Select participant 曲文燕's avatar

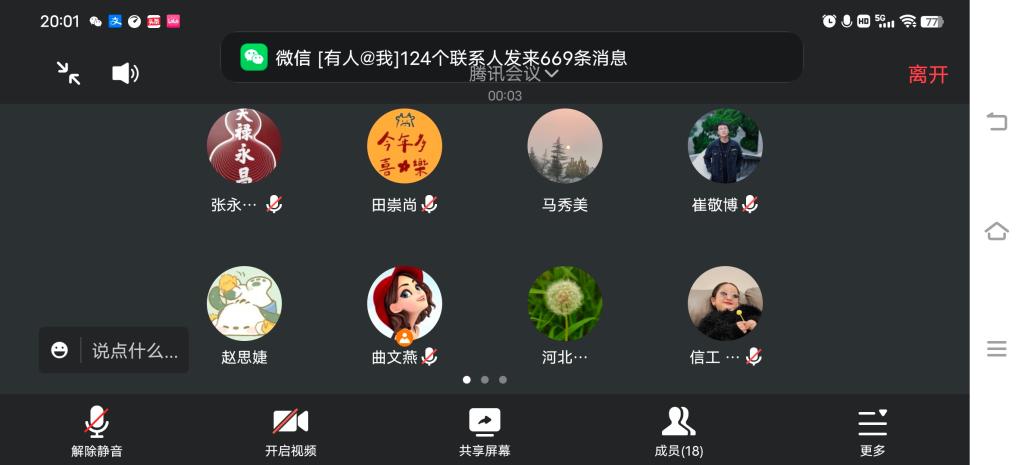404,304
